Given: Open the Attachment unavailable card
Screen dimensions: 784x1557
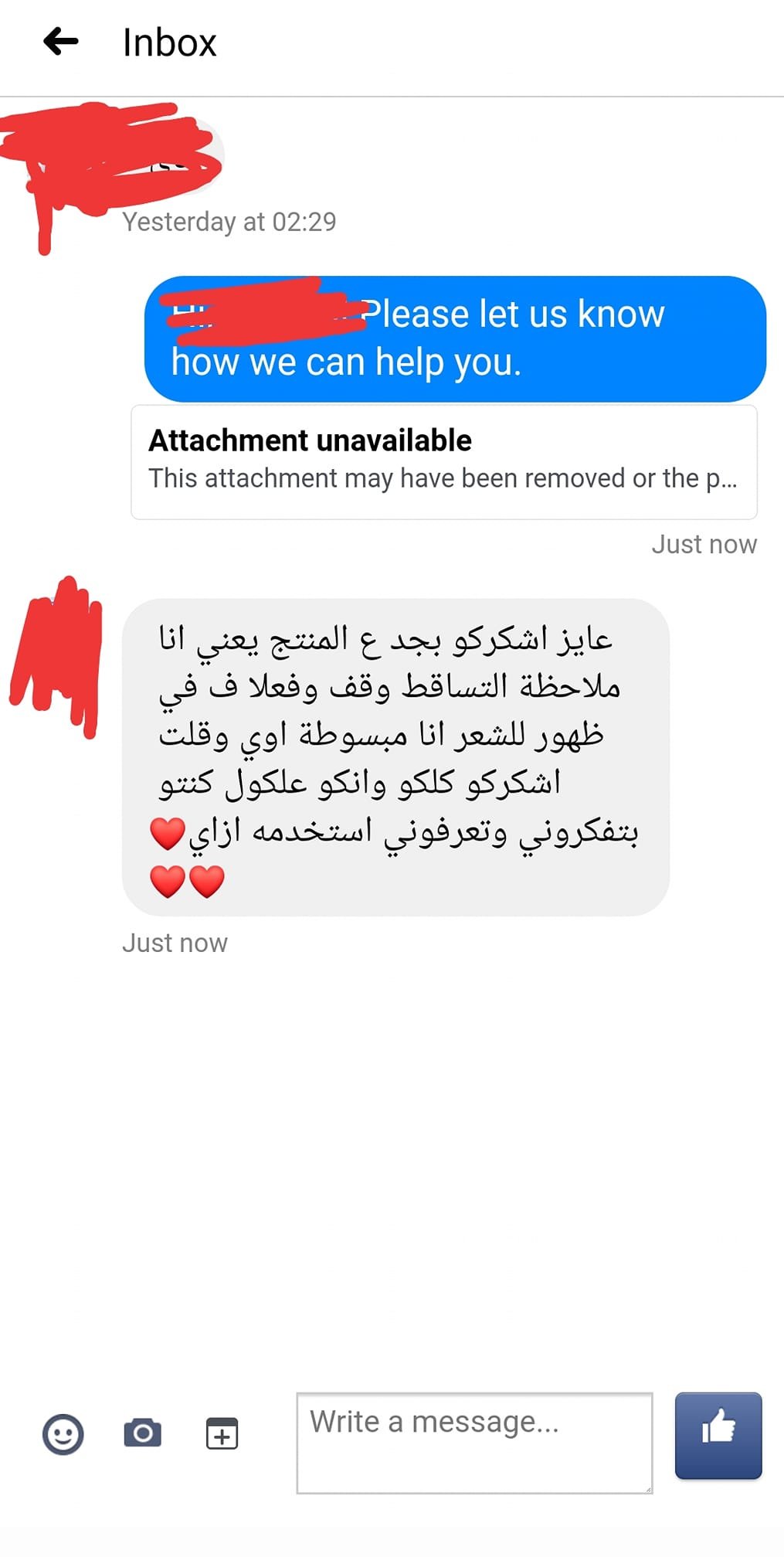Looking at the screenshot, I should 443,462.
